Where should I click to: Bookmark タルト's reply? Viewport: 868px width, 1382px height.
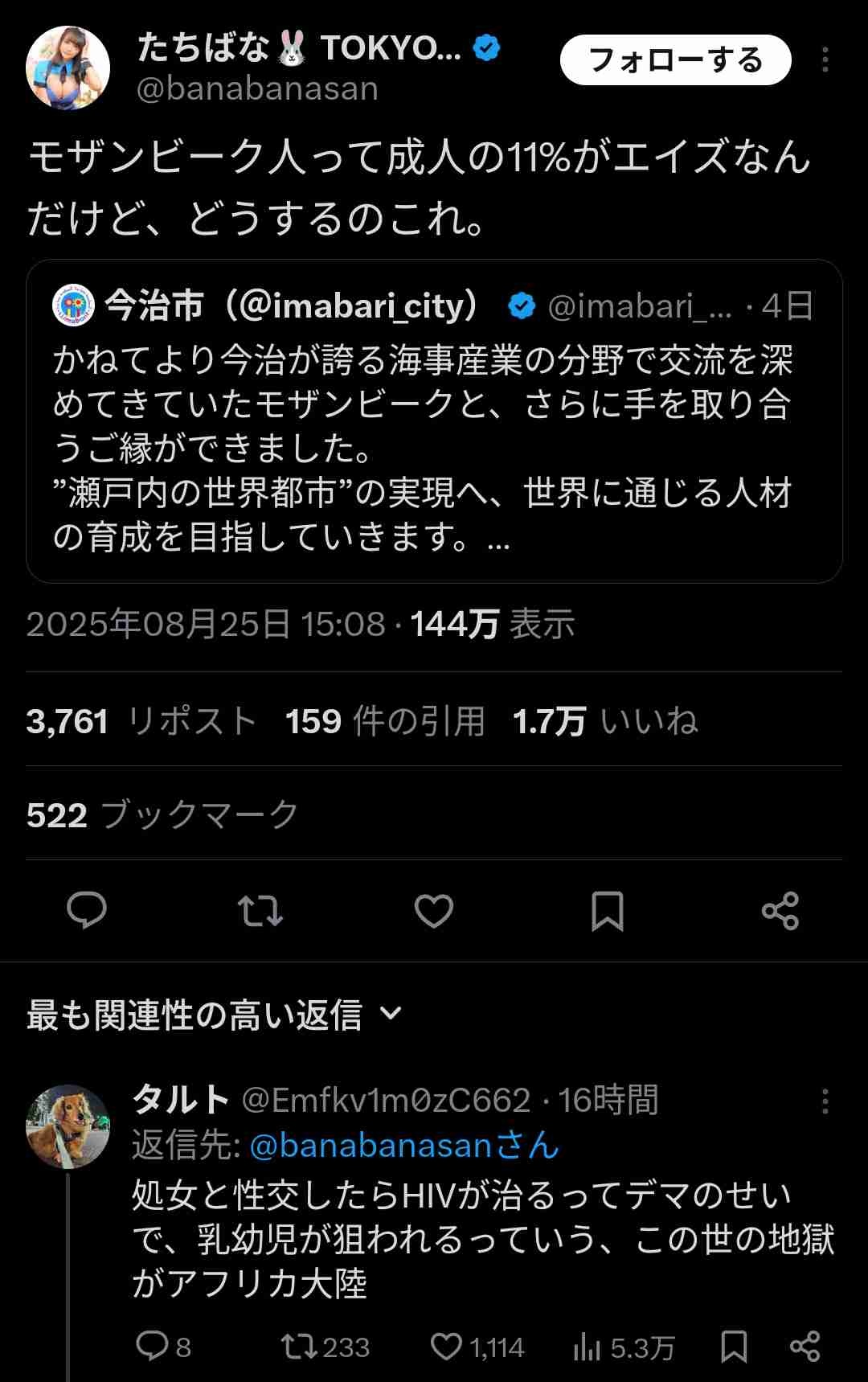[x=734, y=1346]
